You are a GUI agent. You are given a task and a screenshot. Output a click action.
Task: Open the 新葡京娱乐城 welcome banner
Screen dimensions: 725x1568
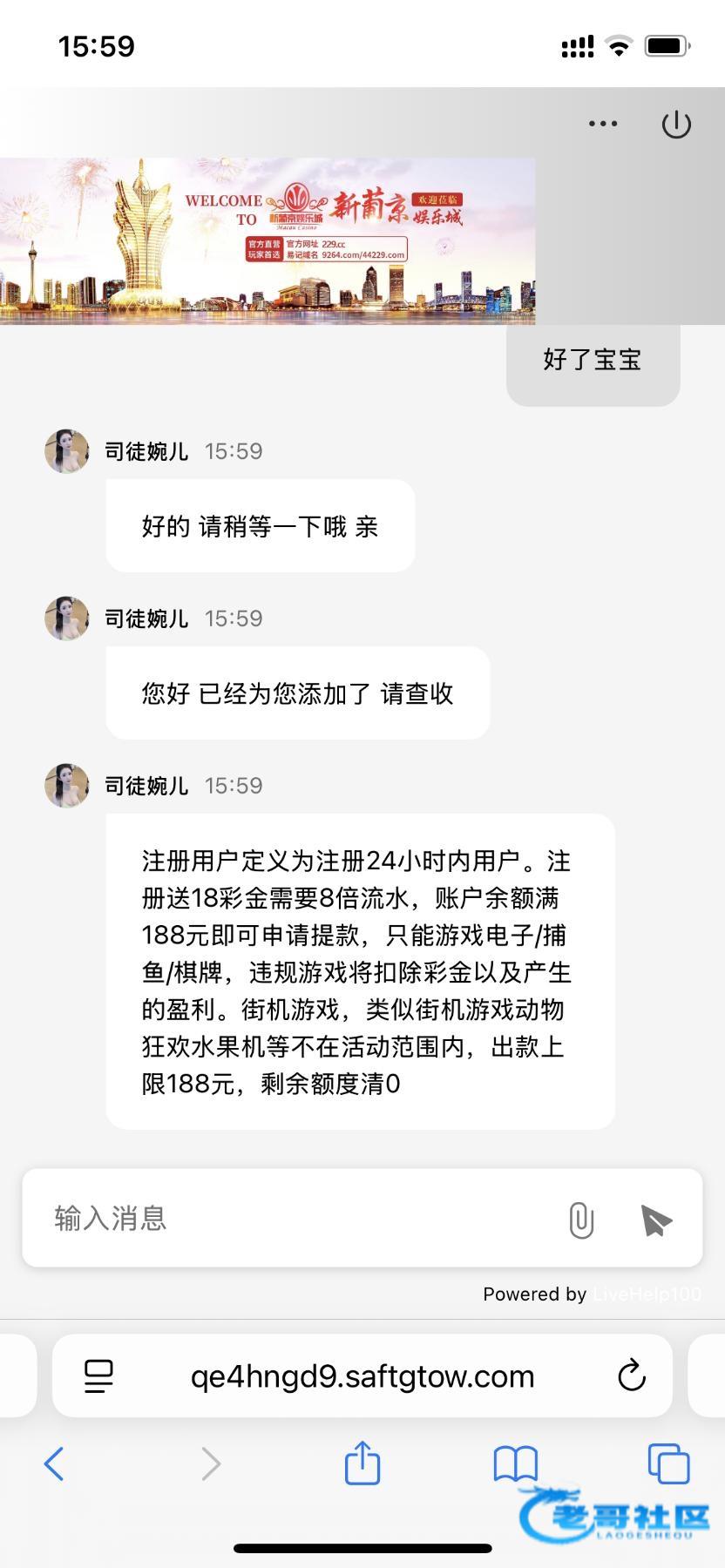coord(267,240)
